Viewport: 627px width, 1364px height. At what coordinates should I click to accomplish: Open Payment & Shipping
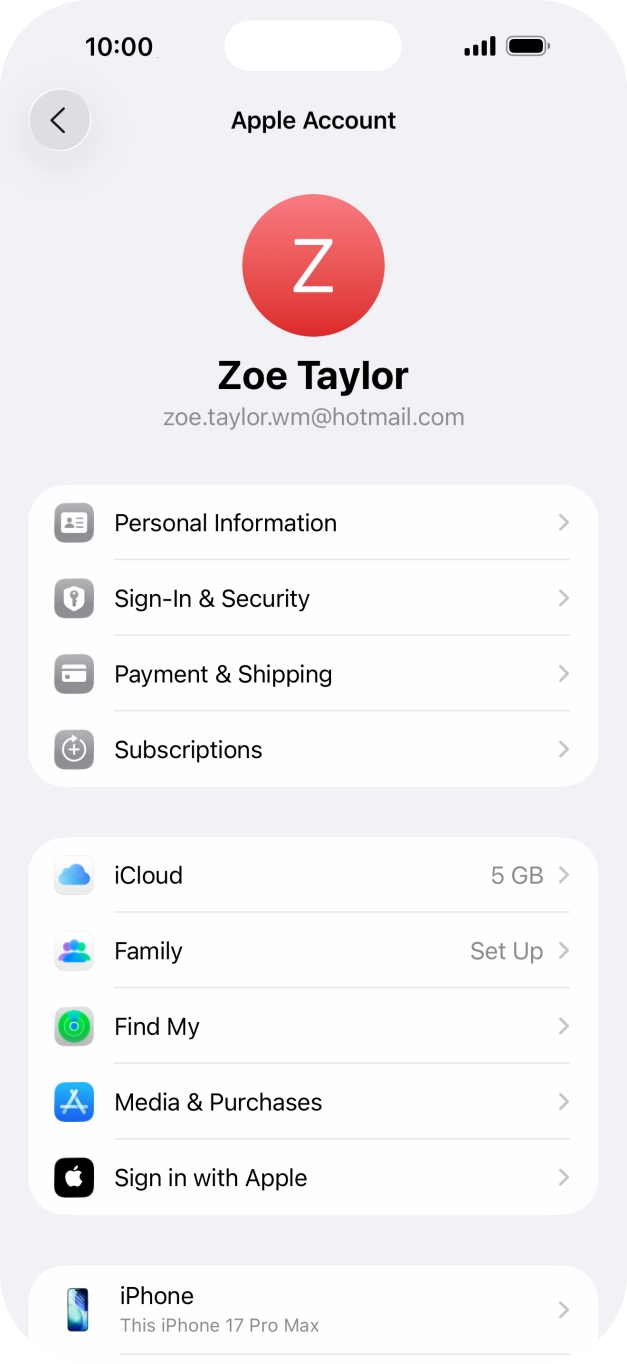click(313, 674)
